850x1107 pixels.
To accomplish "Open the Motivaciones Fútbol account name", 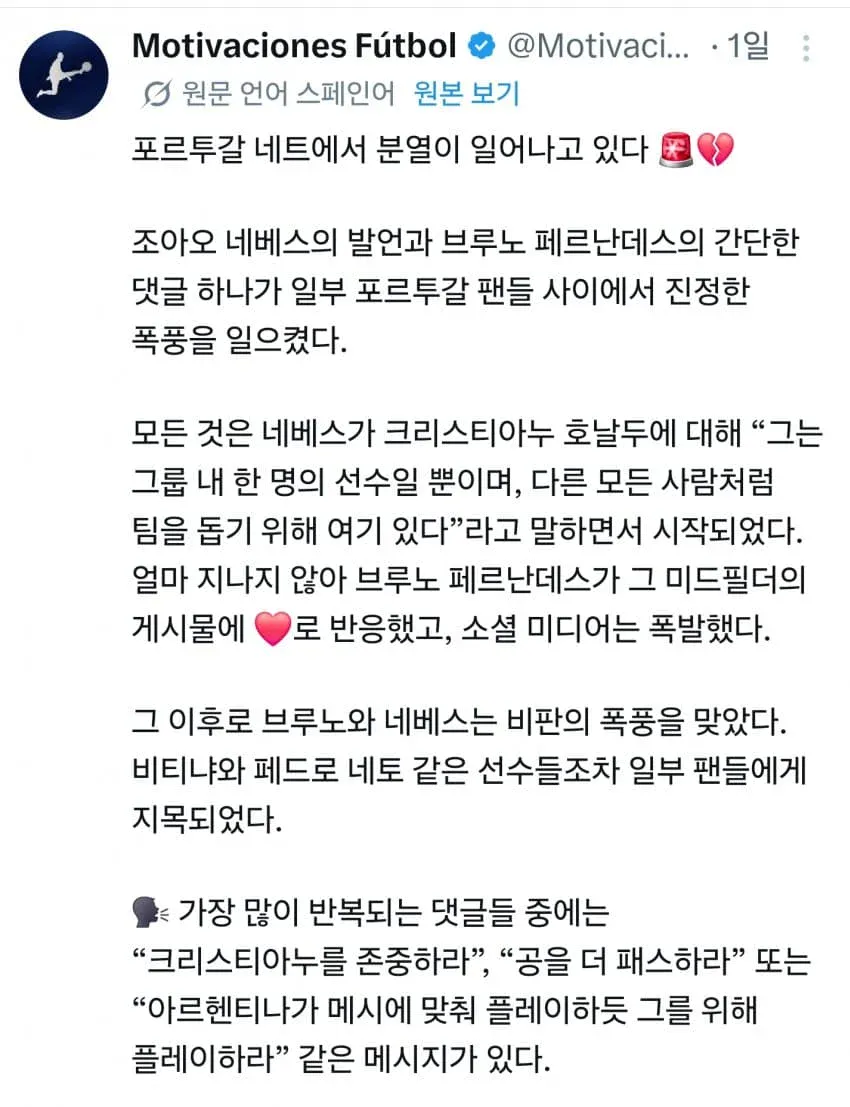I will click(294, 46).
